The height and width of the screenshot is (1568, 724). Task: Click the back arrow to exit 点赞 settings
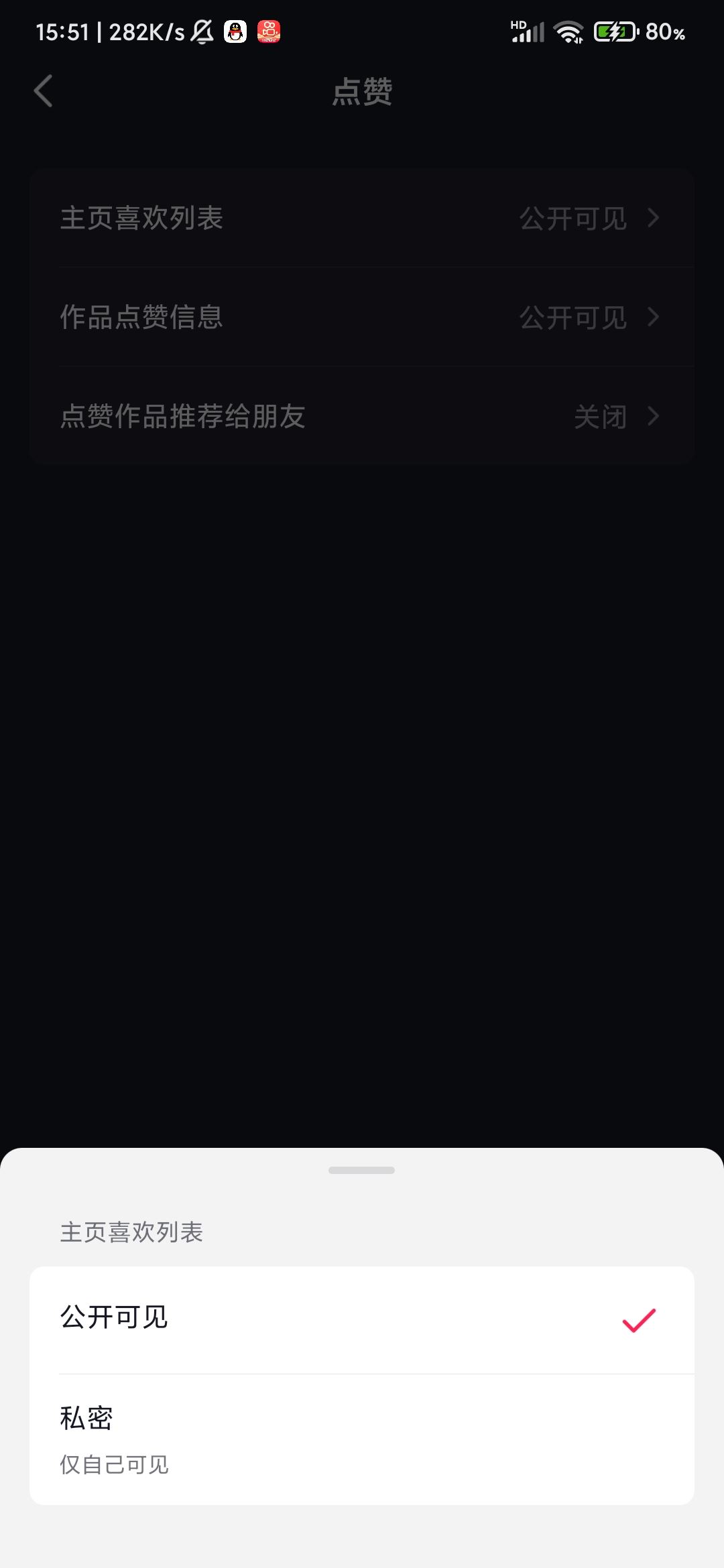click(43, 91)
